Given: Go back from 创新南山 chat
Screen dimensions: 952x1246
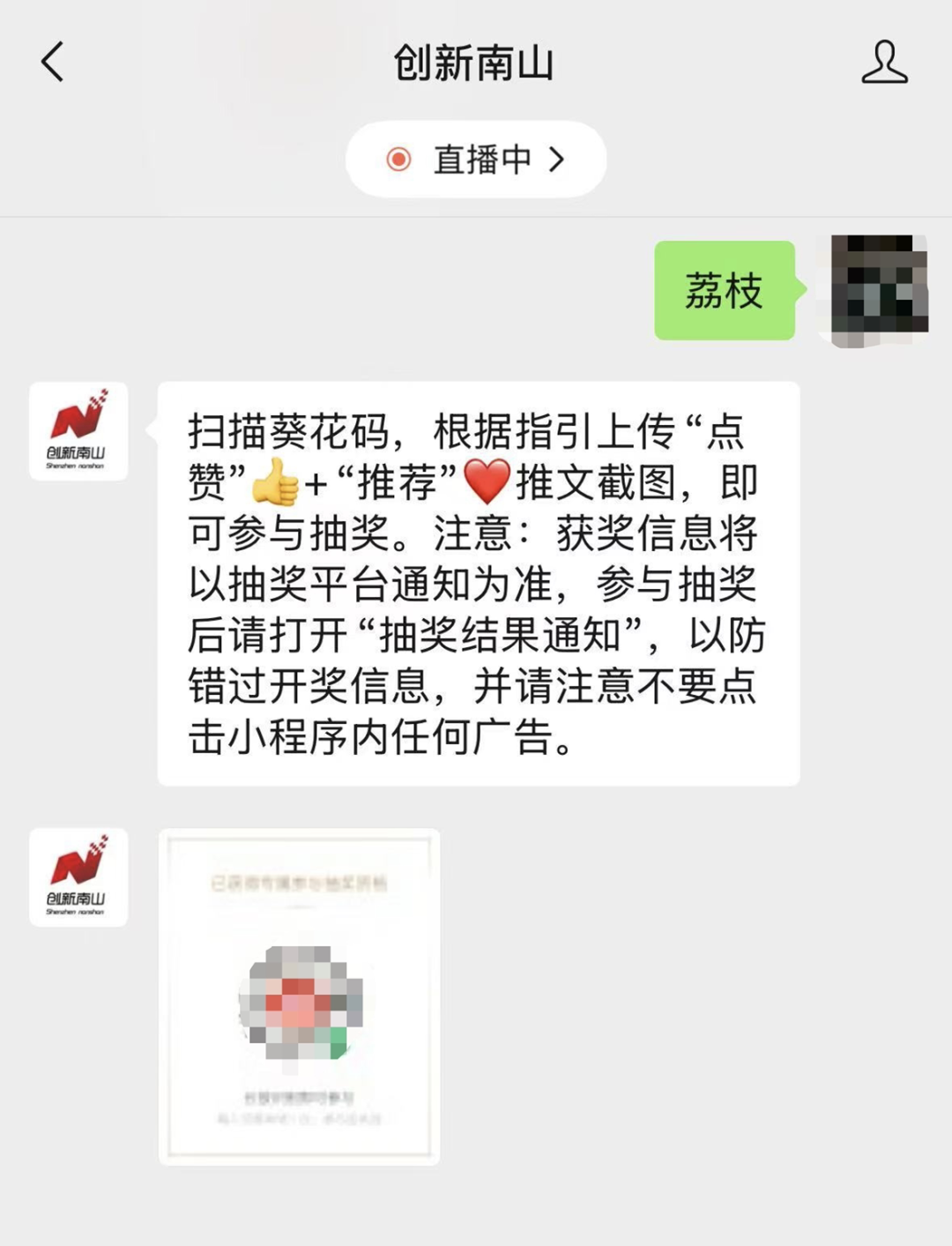Looking at the screenshot, I should 53,63.
